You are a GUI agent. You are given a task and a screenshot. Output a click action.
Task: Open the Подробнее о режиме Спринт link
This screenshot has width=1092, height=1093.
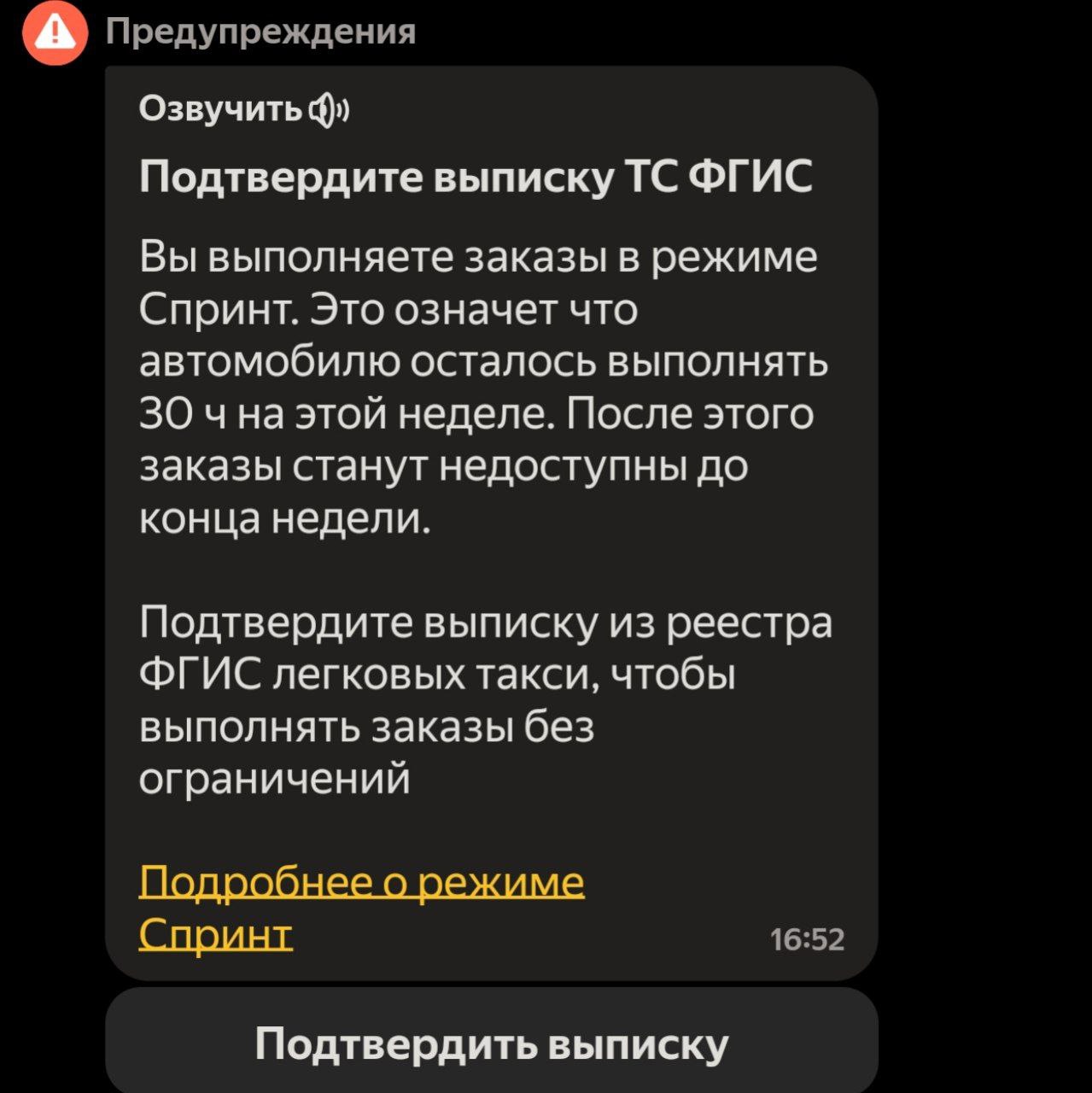click(361, 882)
